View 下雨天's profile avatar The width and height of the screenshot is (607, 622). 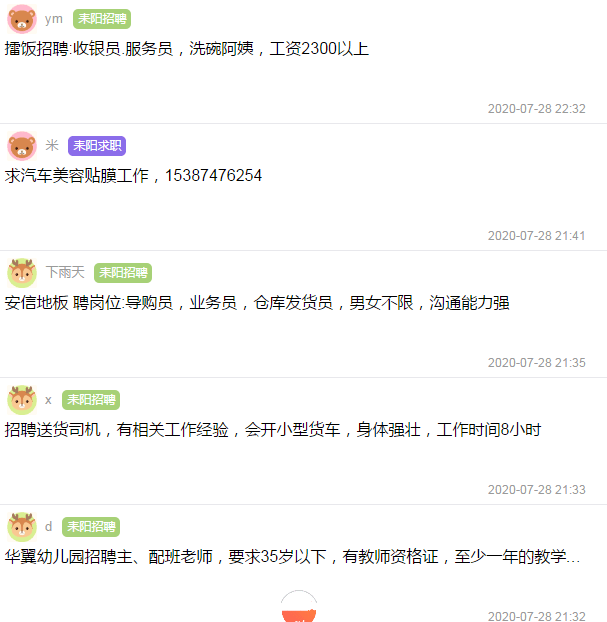[22, 273]
